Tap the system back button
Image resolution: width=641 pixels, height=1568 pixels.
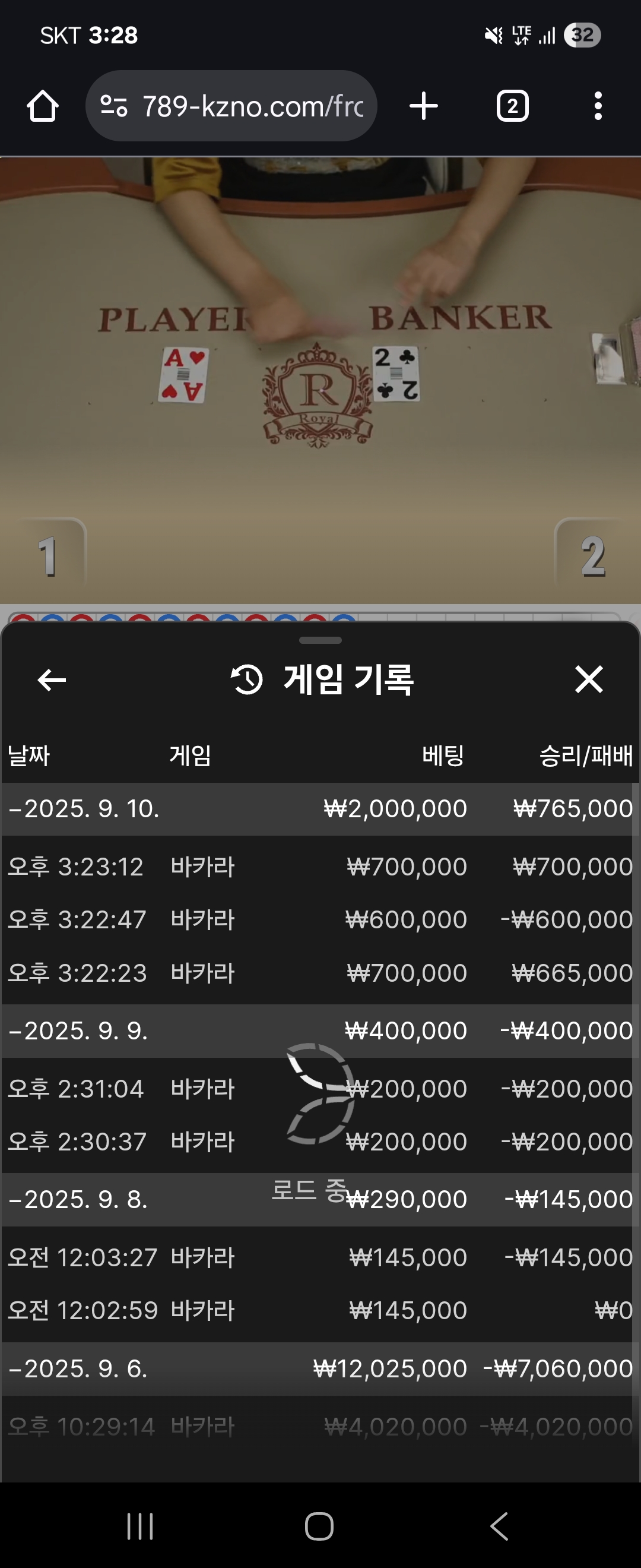click(x=499, y=1526)
